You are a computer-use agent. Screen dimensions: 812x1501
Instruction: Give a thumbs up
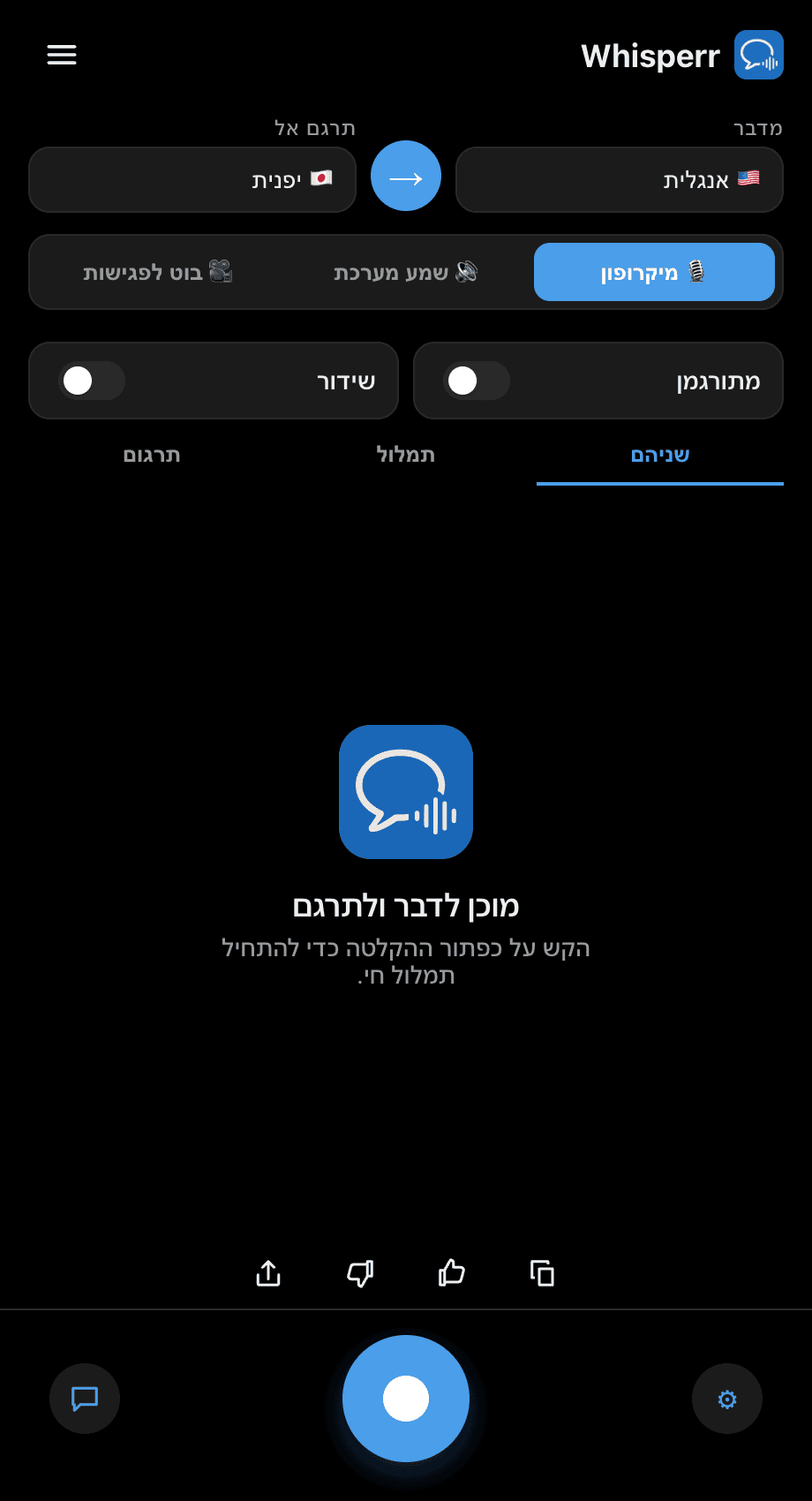(x=452, y=1273)
